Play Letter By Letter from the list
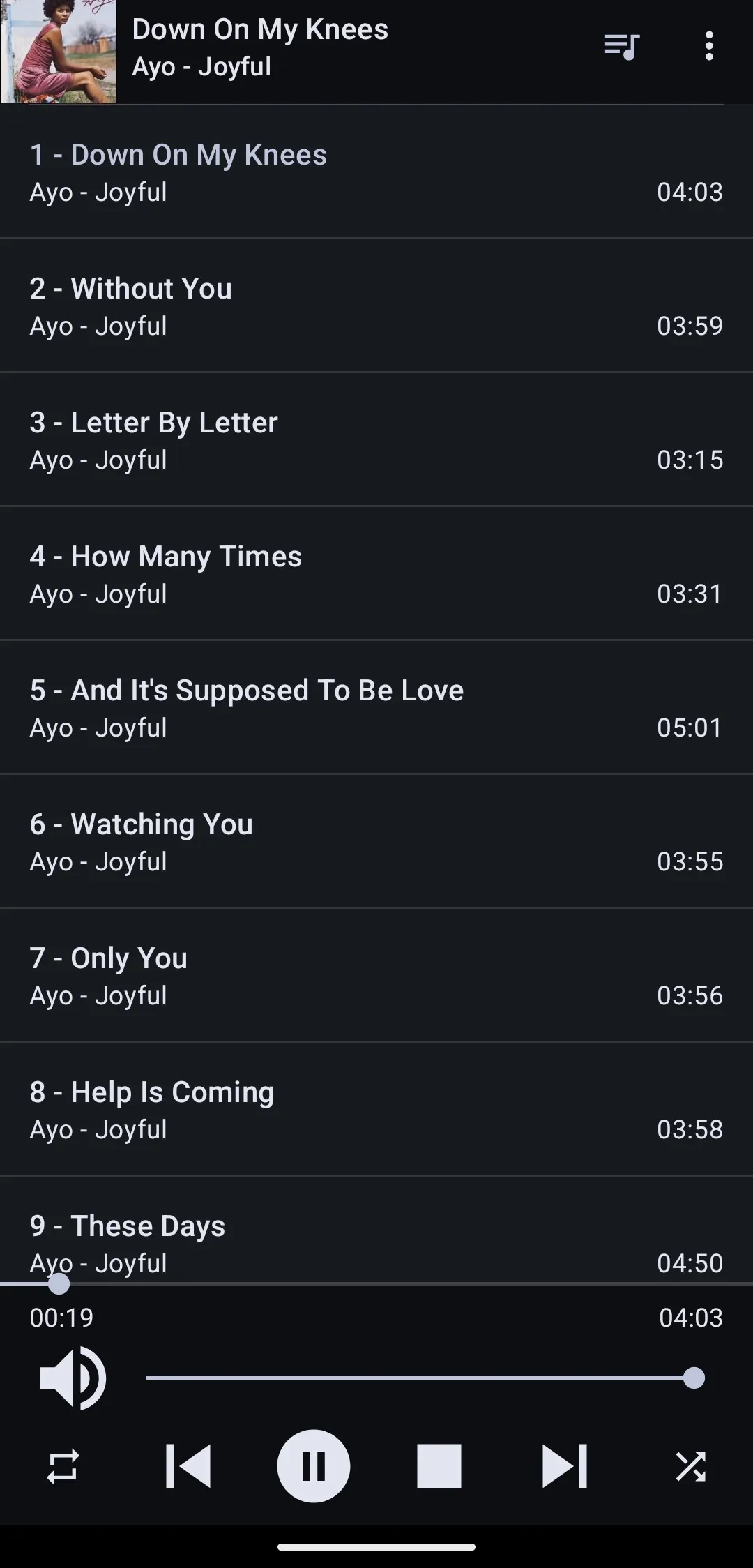 point(376,438)
